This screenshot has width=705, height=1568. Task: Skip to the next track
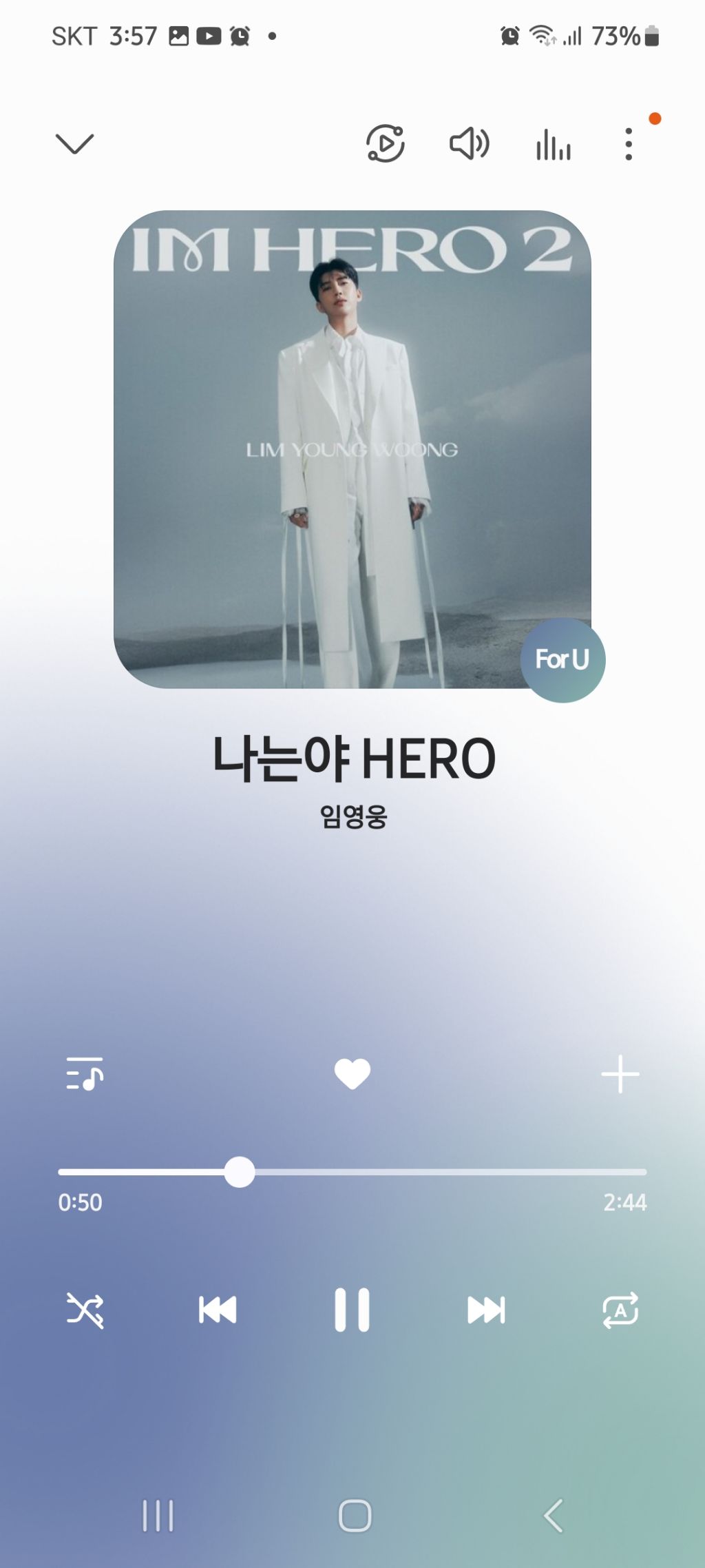tap(486, 1310)
